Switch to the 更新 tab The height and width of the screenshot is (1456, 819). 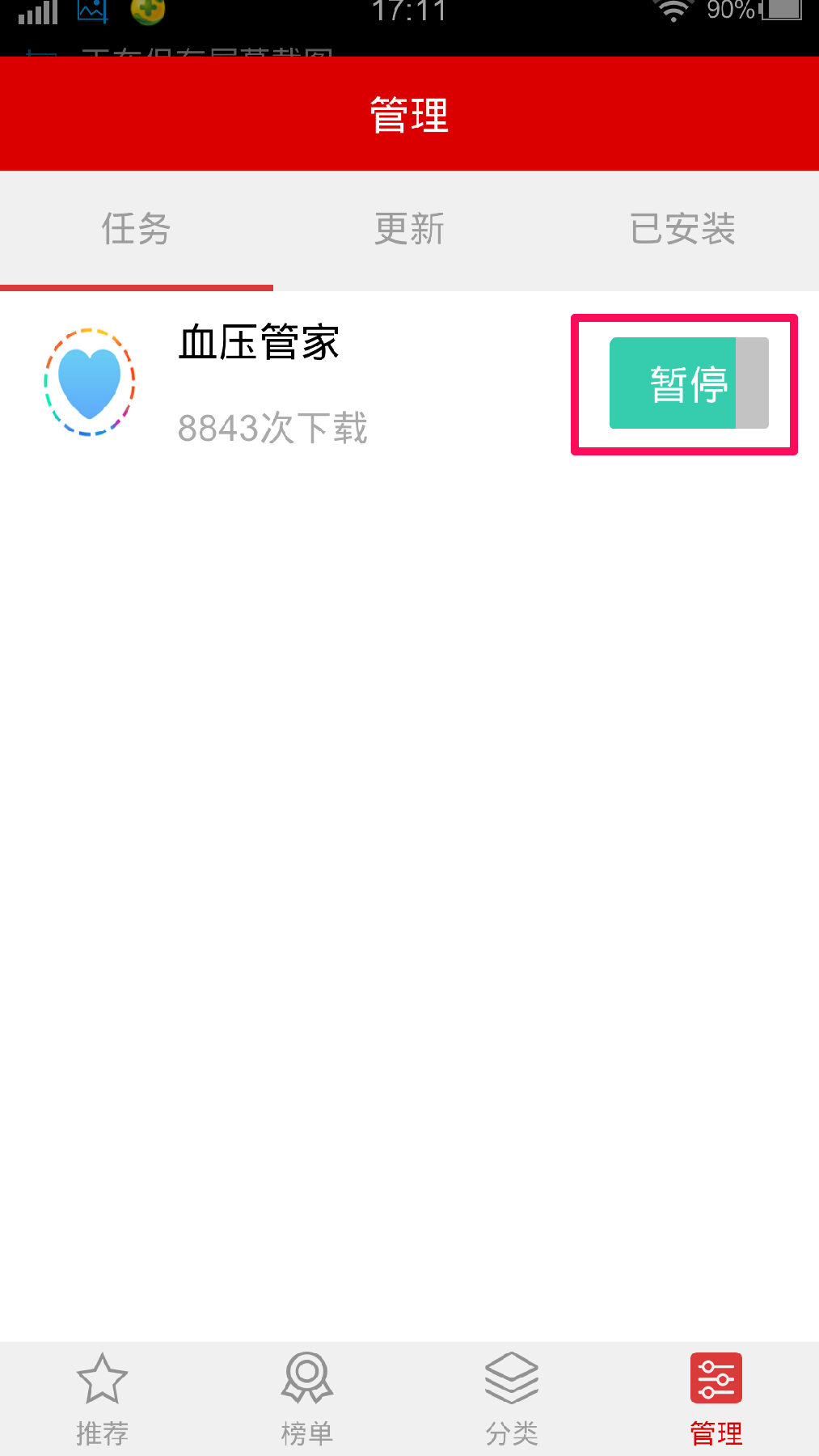coord(409,230)
